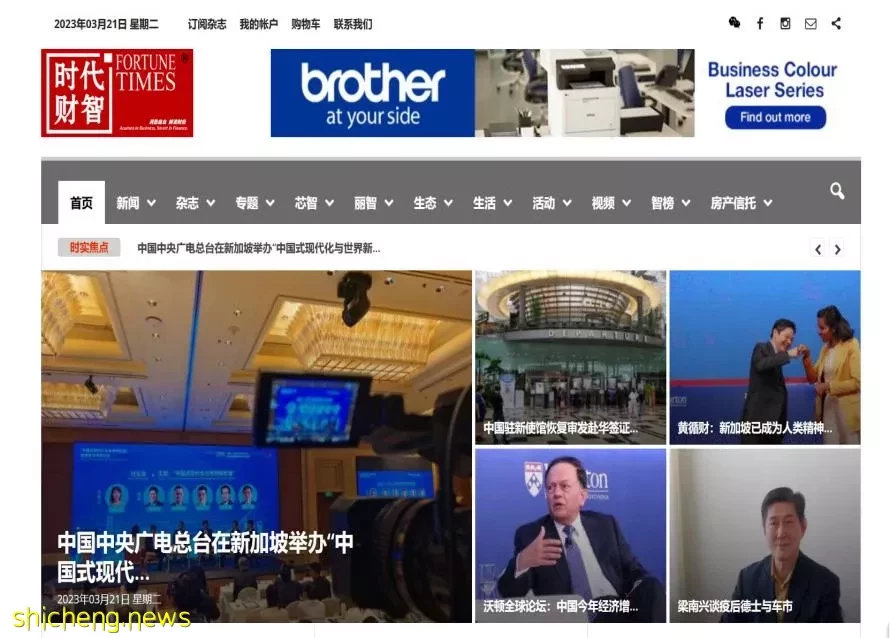The width and height of the screenshot is (890, 638).
Task: Show next 时实焦点 headline
Action: click(837, 249)
